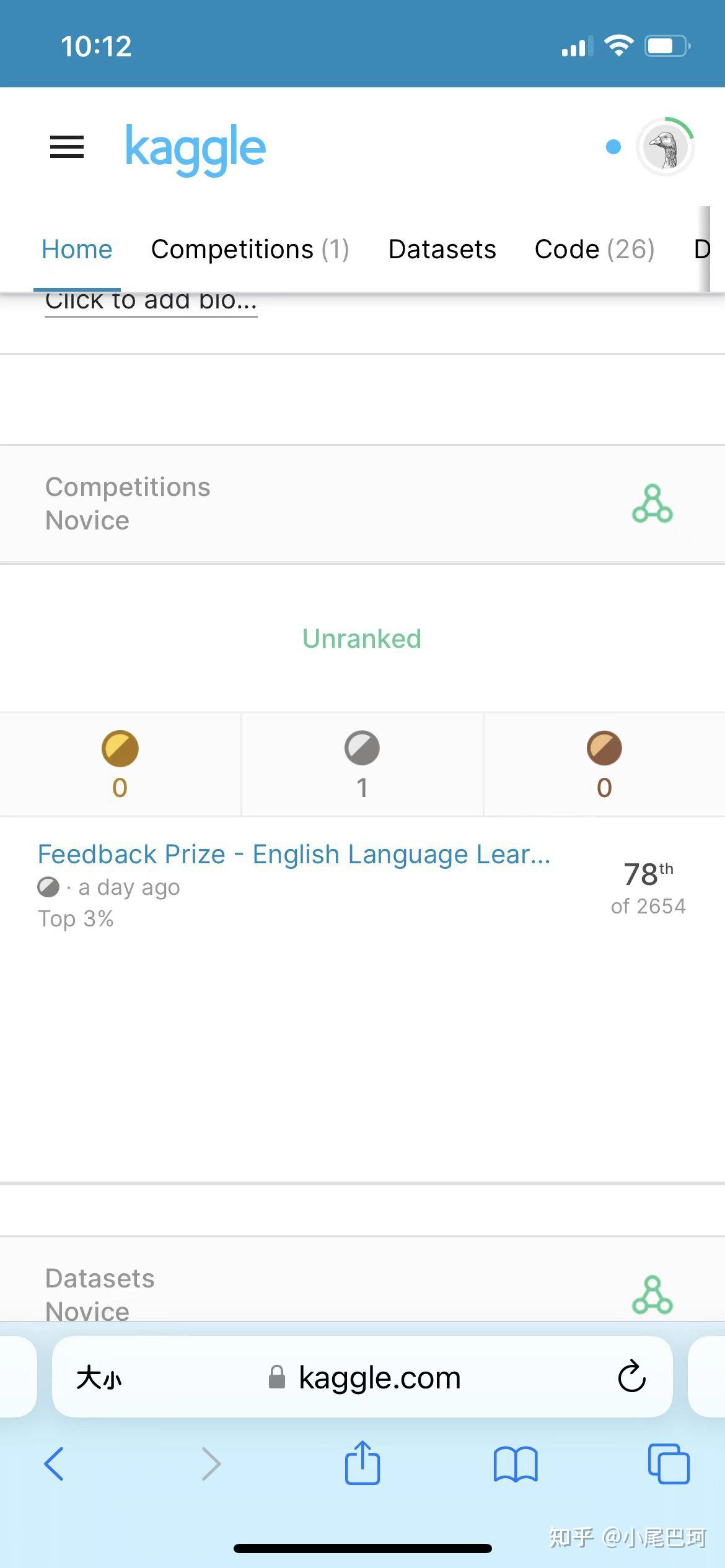
Task: Click to add bio link
Action: tap(151, 302)
